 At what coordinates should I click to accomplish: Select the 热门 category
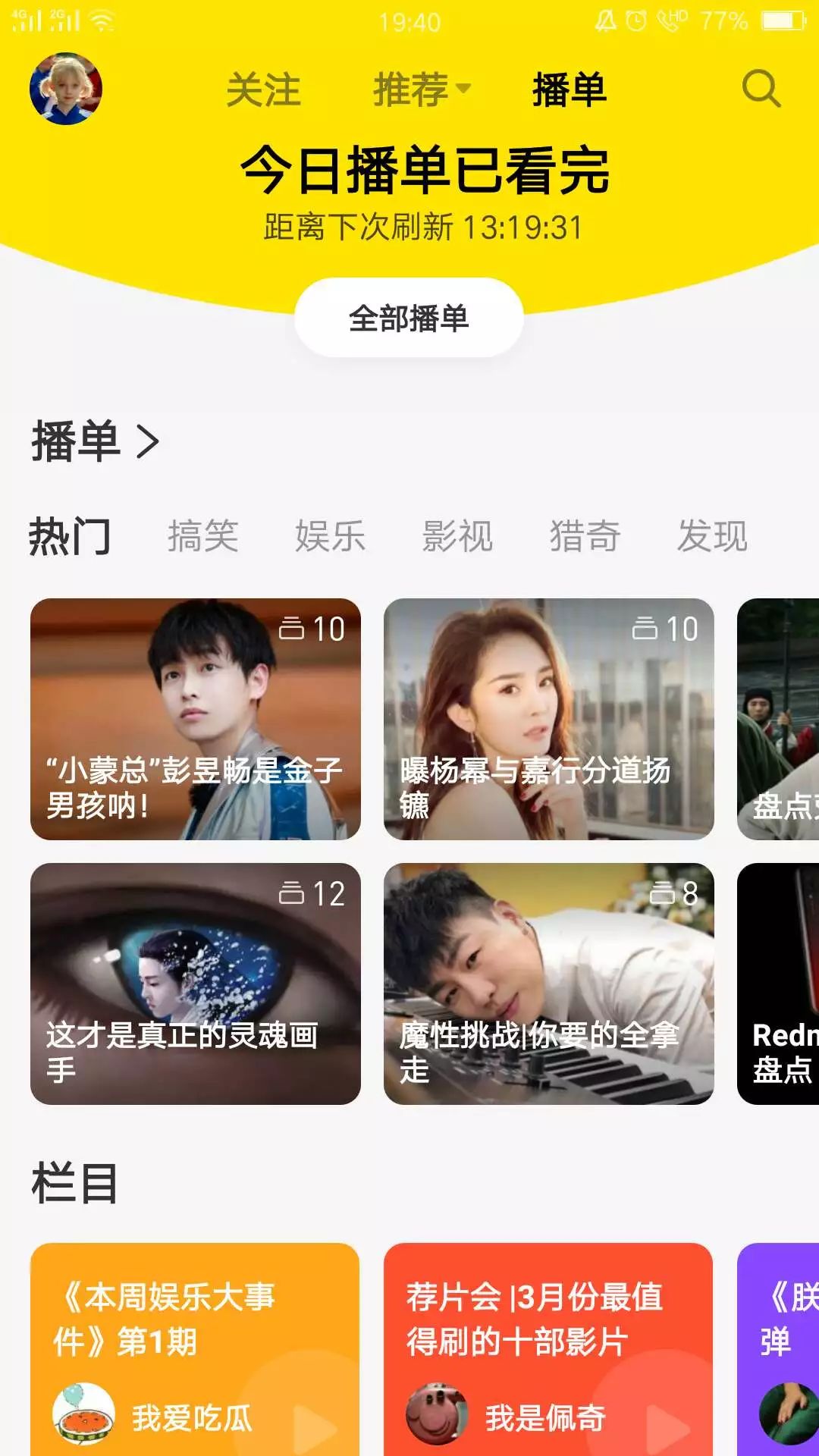coord(70,537)
